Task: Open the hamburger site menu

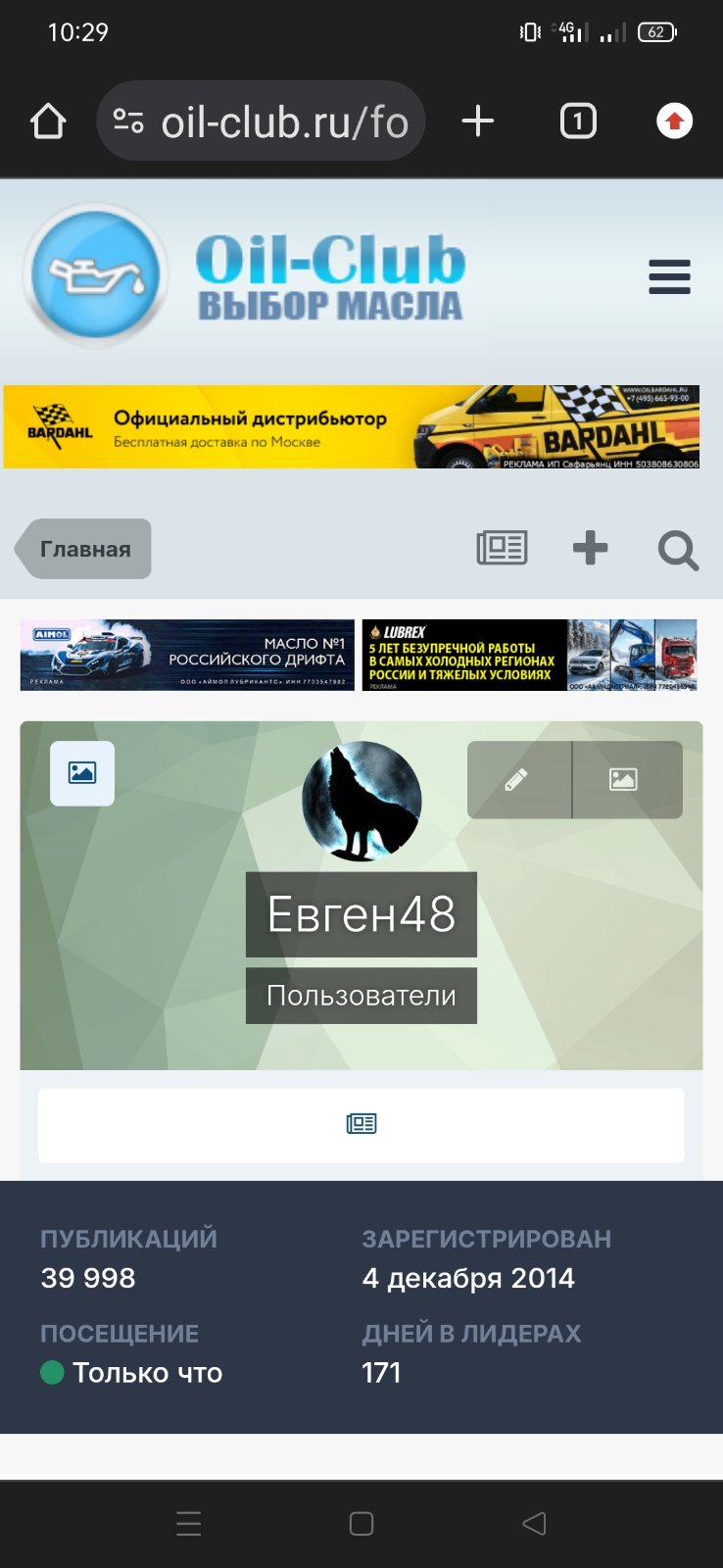Action: (x=670, y=277)
